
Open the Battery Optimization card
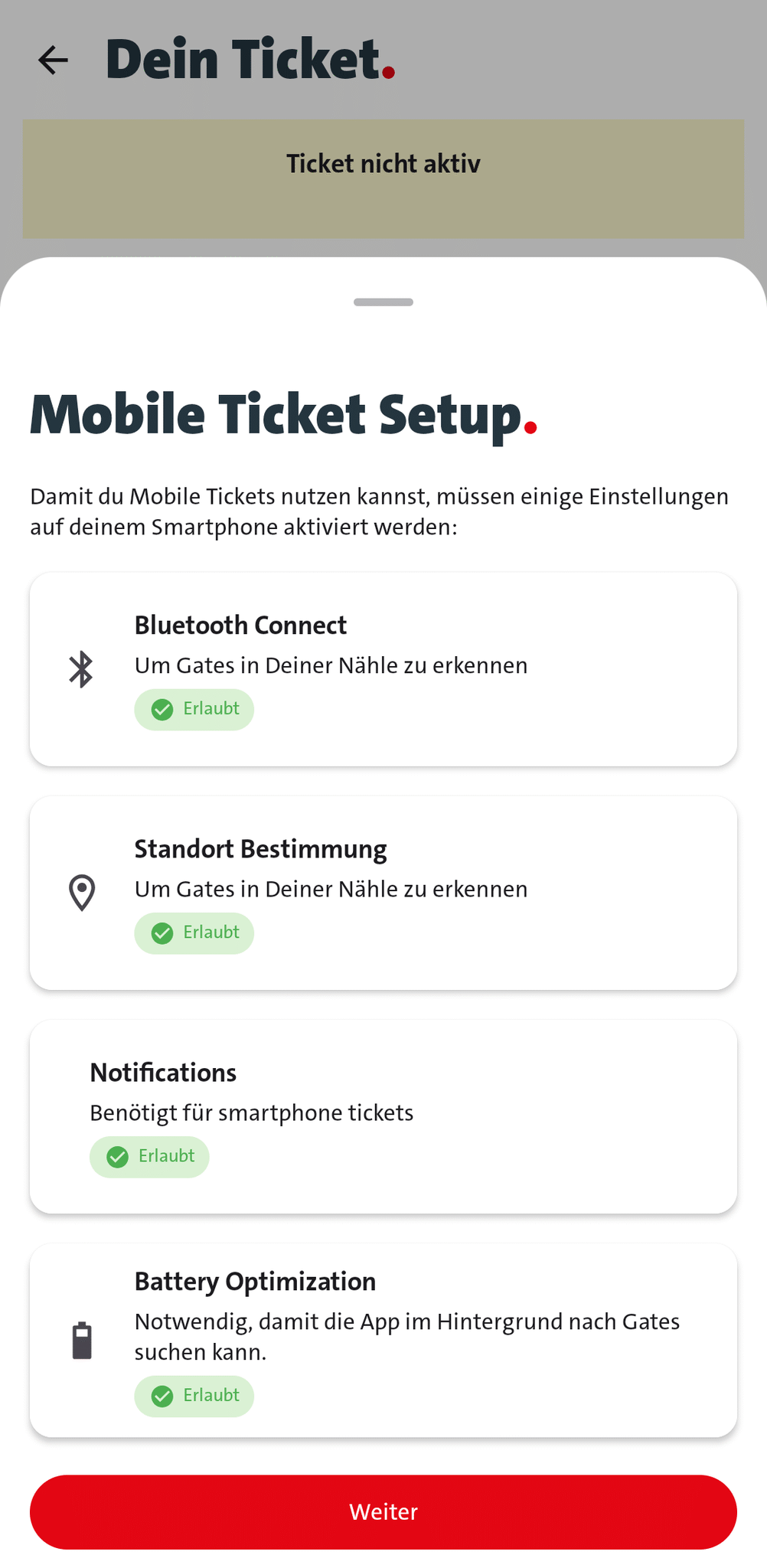pos(383,1339)
